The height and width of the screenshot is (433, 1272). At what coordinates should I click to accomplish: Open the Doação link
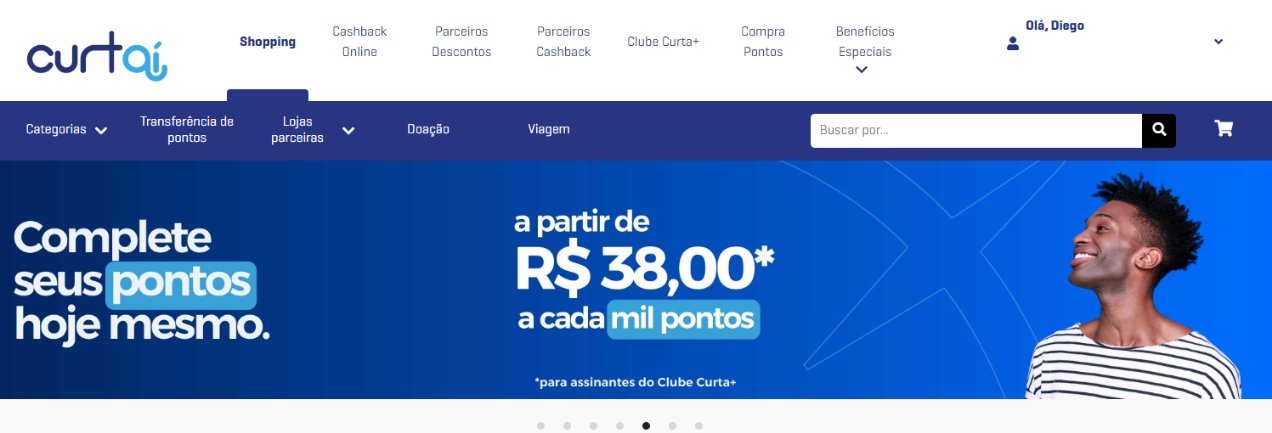[428, 130]
